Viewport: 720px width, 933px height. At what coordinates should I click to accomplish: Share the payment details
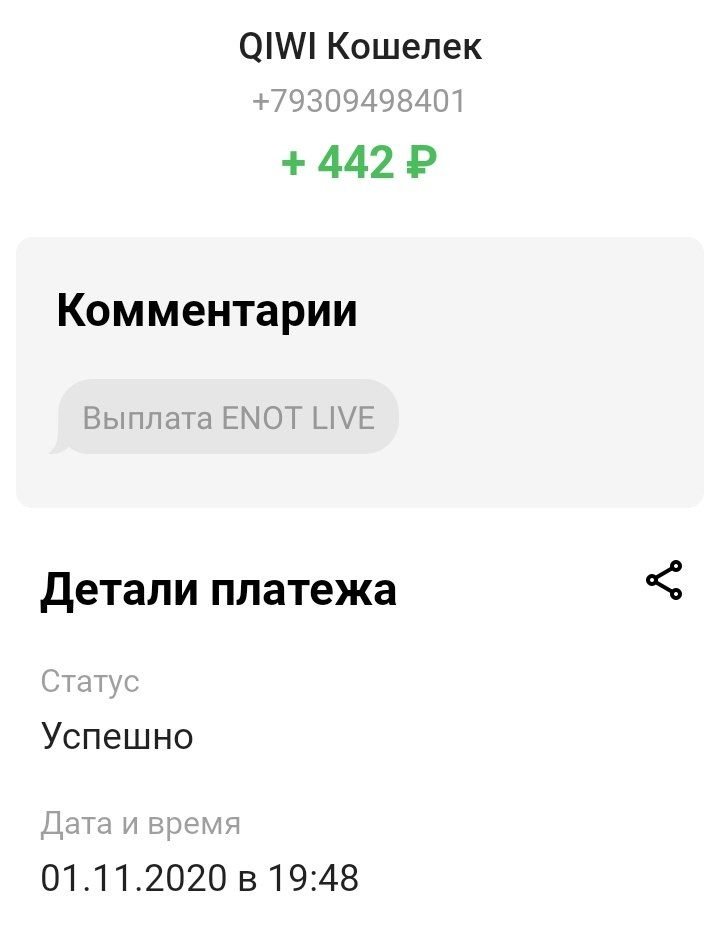[664, 581]
